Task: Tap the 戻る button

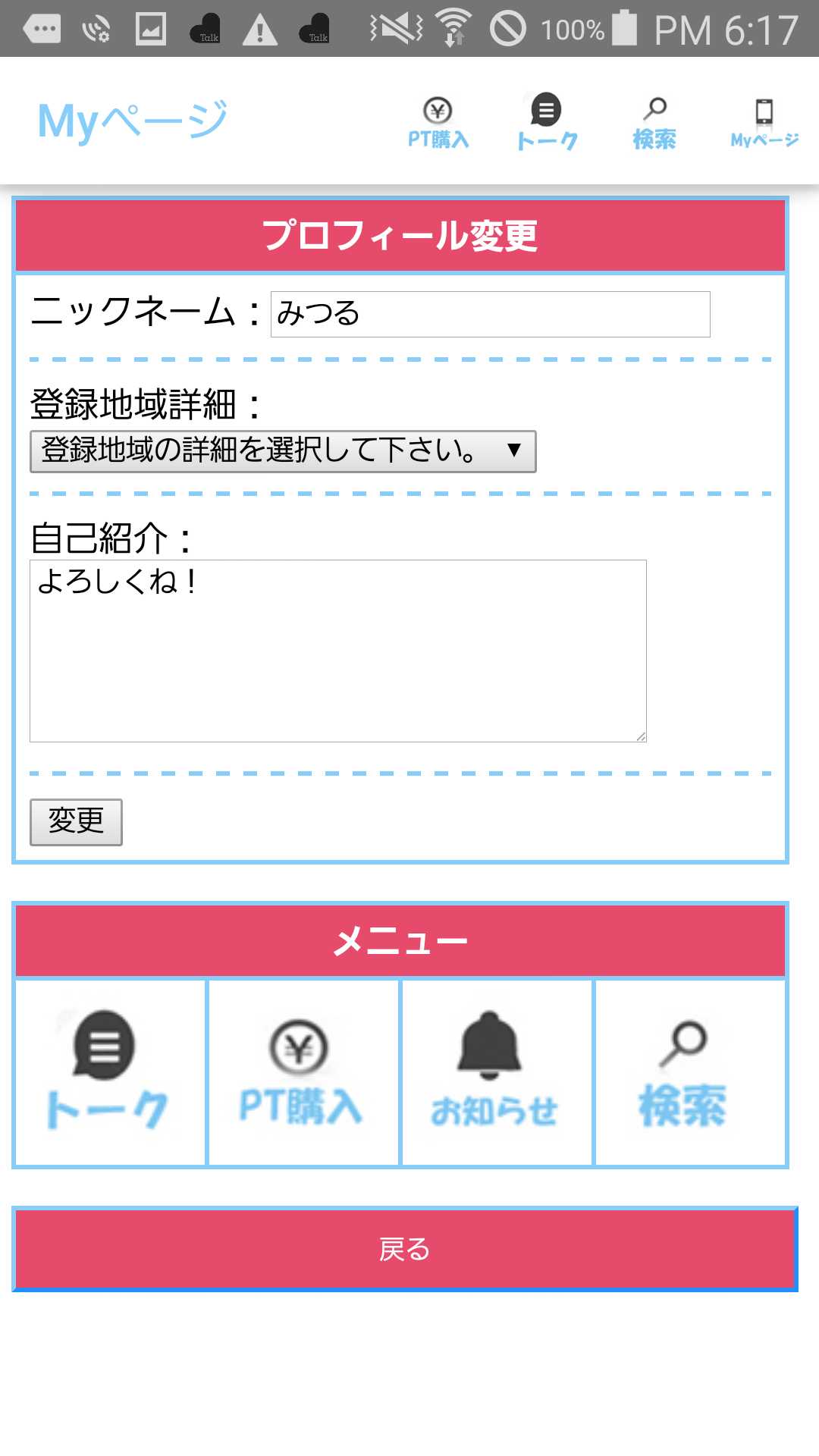Action: (405, 1248)
